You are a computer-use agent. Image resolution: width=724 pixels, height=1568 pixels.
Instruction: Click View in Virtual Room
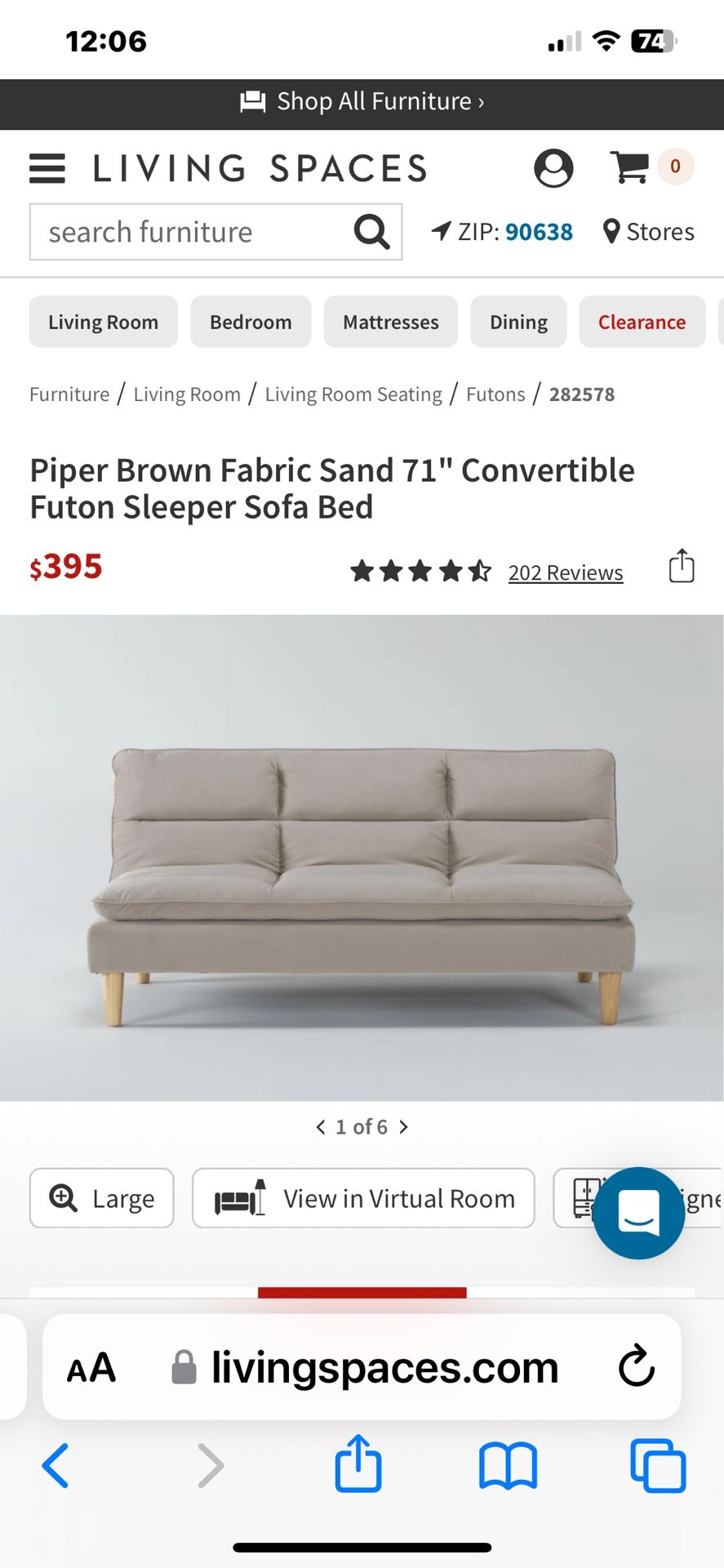coord(363,1198)
